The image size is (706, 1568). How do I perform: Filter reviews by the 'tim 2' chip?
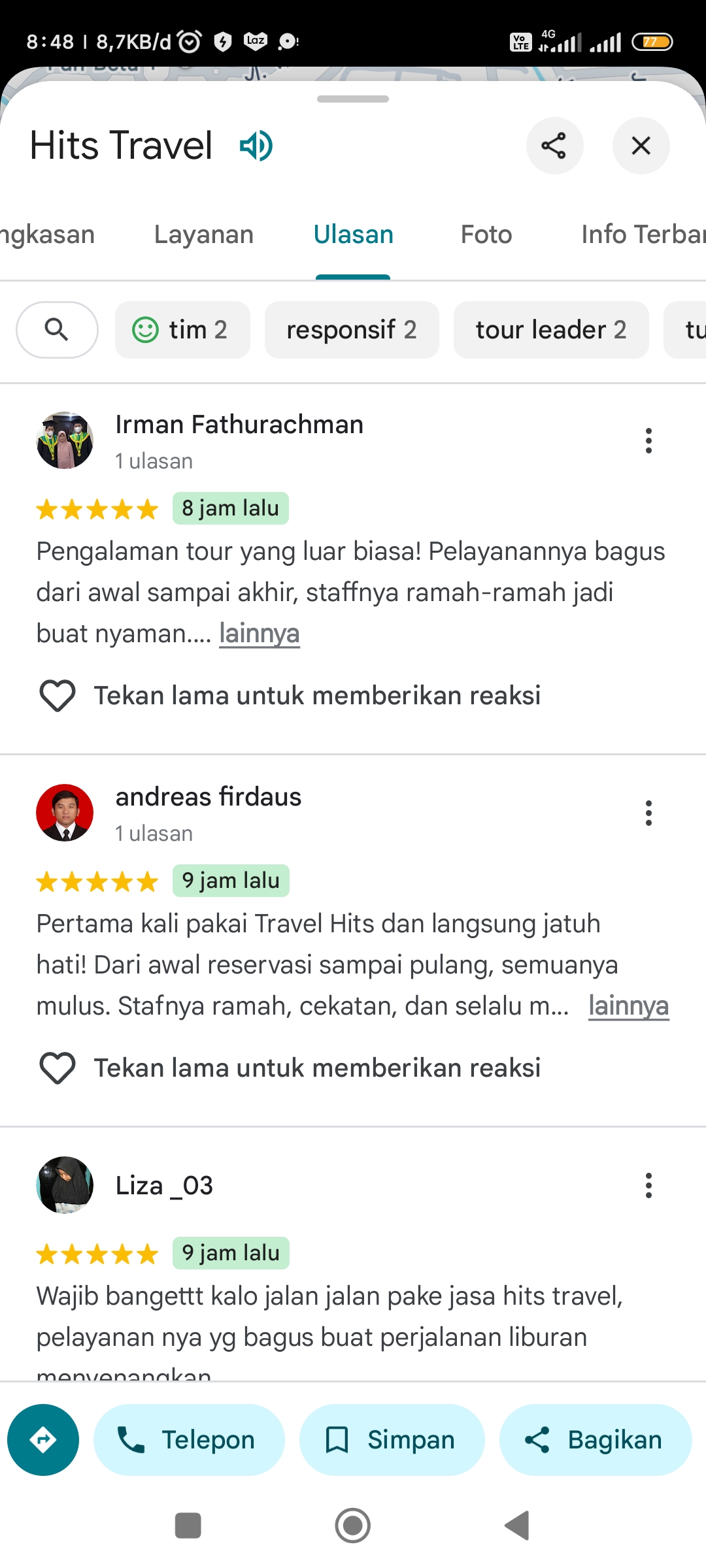pyautogui.click(x=182, y=330)
